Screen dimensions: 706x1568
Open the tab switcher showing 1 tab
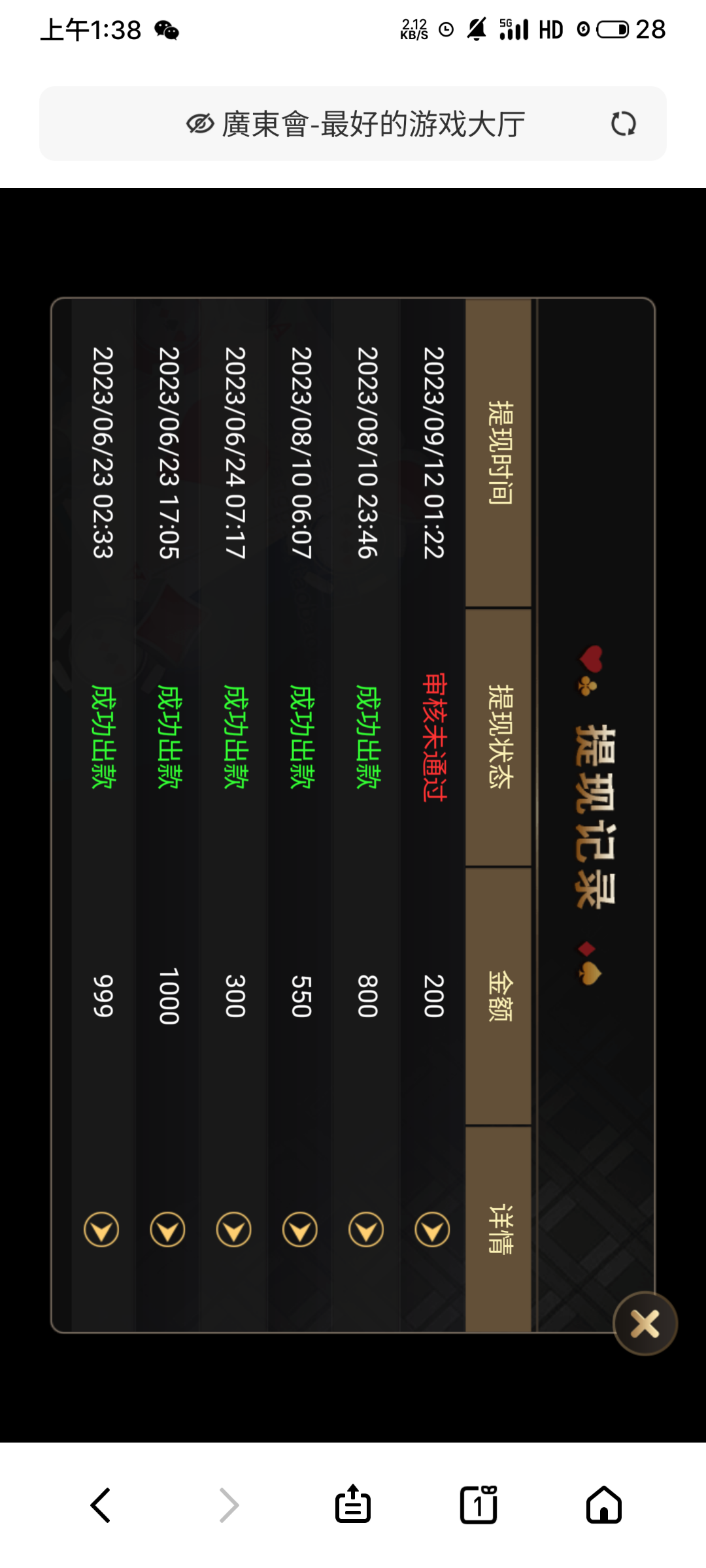[x=478, y=1507]
